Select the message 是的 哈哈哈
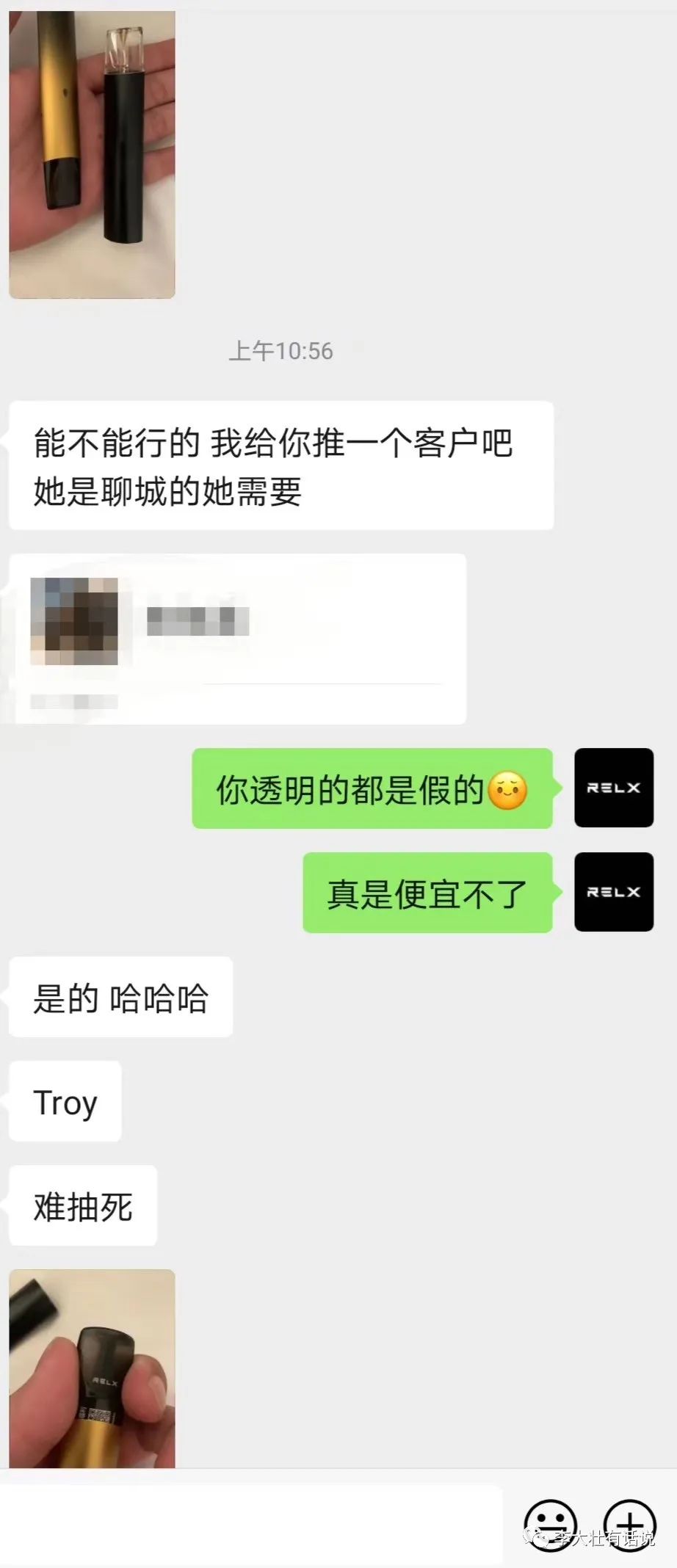The width and height of the screenshot is (677, 1568). (x=120, y=997)
